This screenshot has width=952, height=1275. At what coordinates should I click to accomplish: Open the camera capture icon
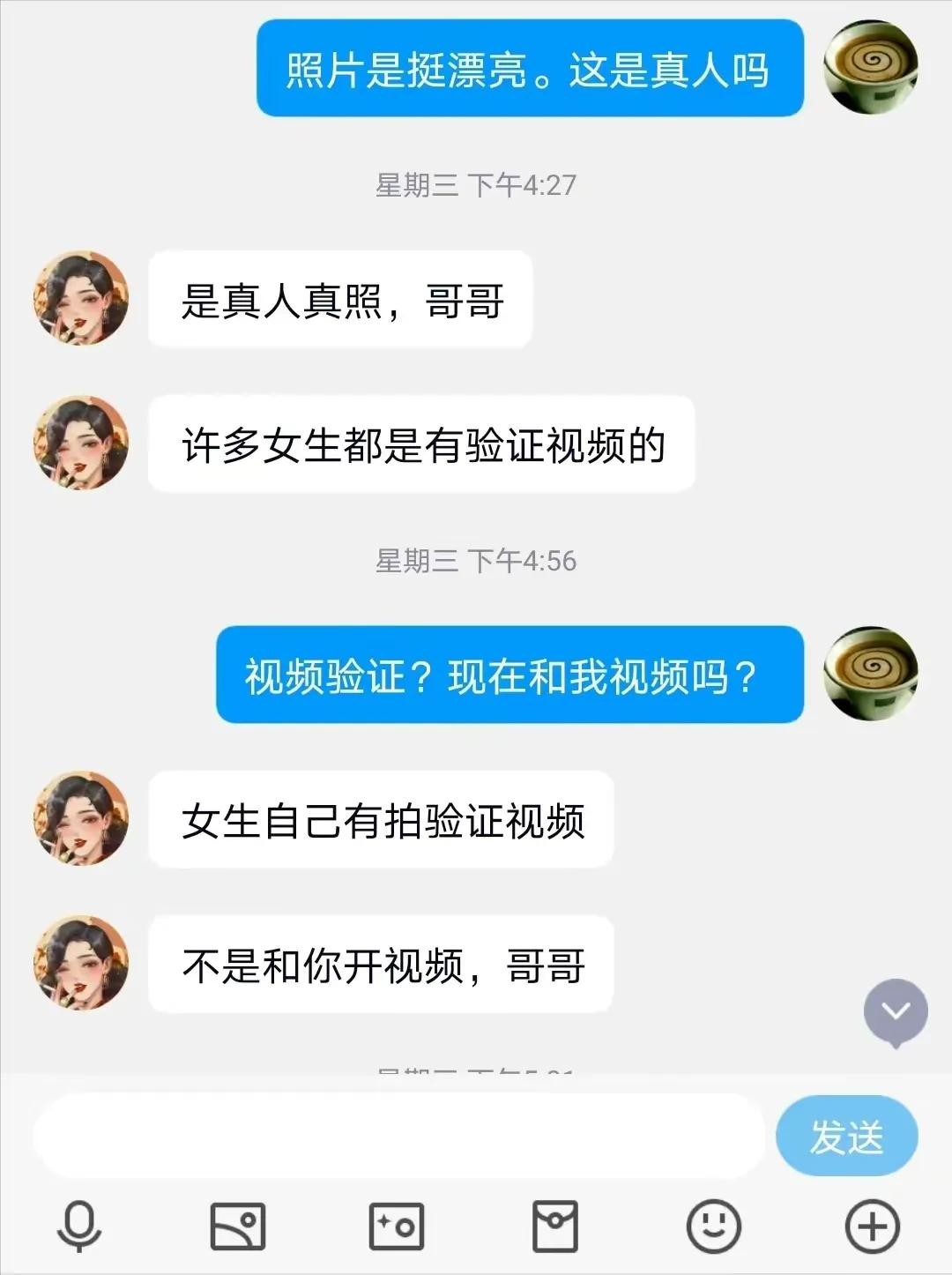click(x=396, y=1227)
